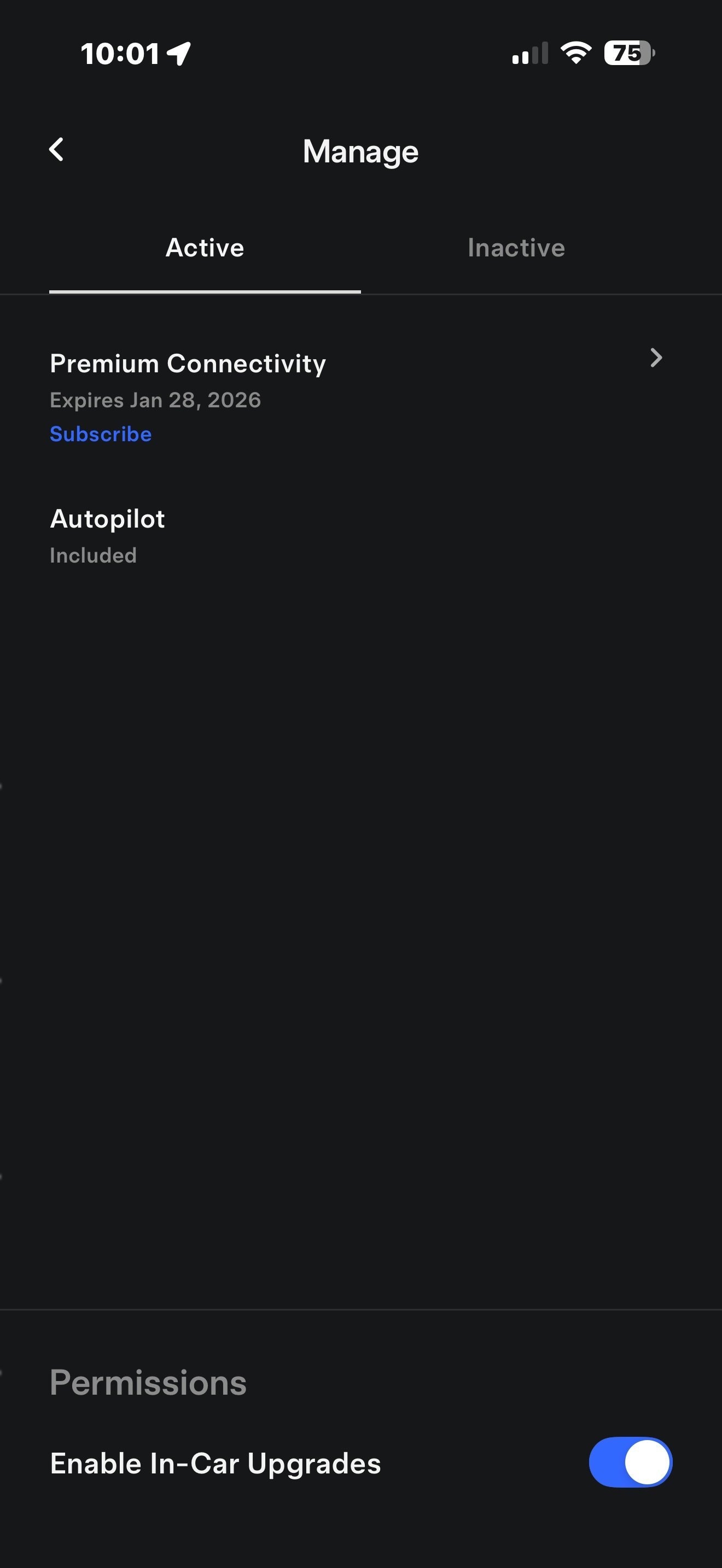The width and height of the screenshot is (722, 1568).
Task: Go back from the Manage screen
Action: 56,150
